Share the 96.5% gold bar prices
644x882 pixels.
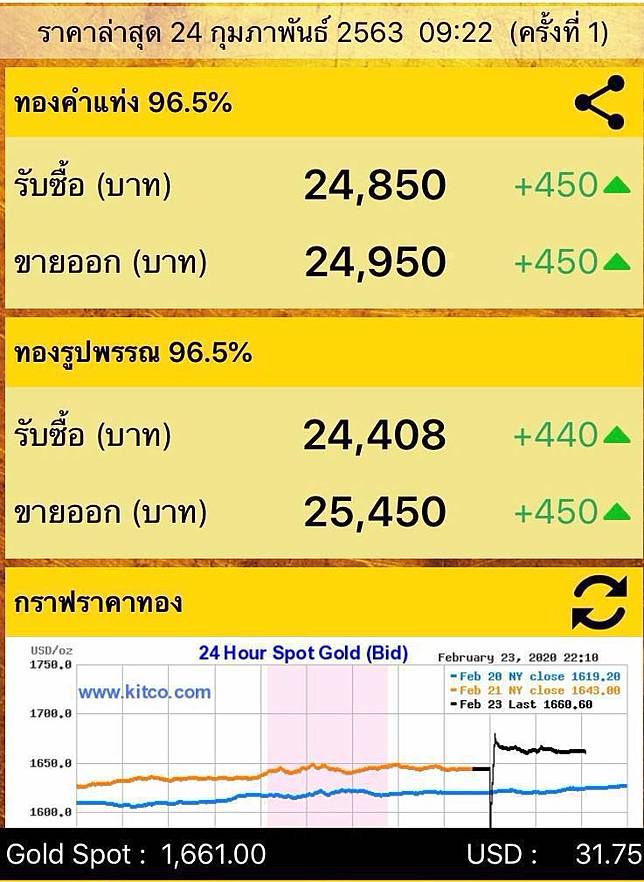(599, 102)
